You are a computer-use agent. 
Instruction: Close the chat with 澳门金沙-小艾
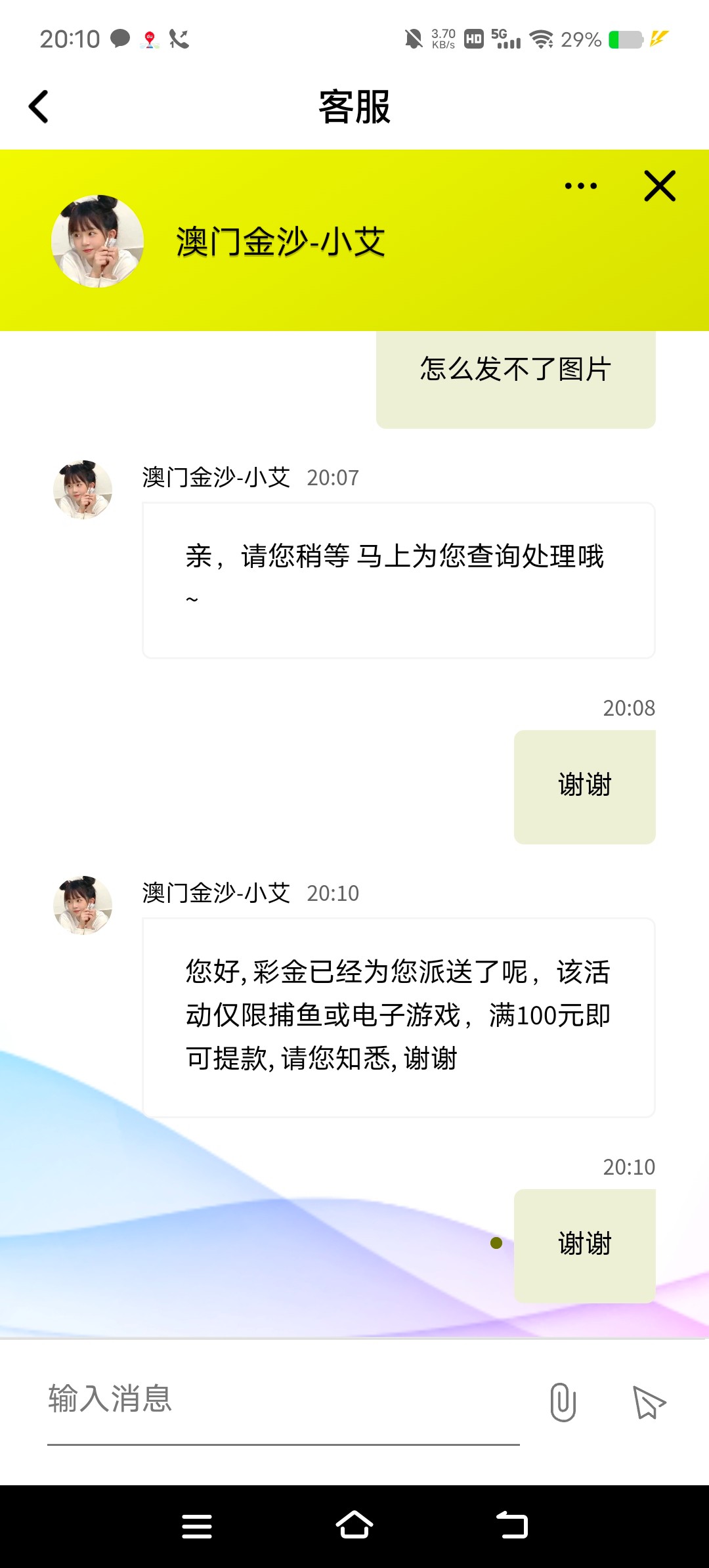click(x=659, y=186)
